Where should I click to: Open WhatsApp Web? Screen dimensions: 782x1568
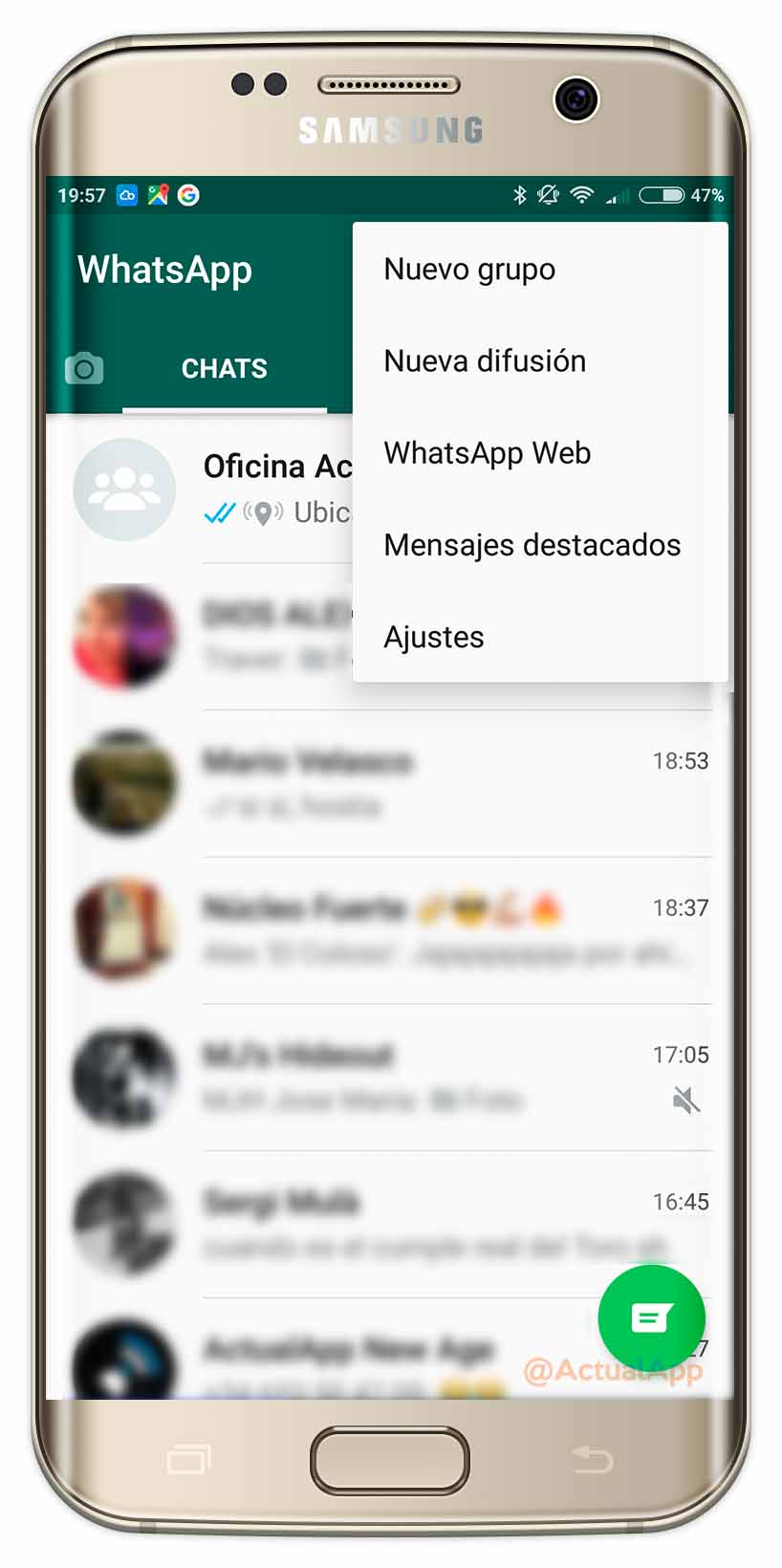tap(540, 453)
